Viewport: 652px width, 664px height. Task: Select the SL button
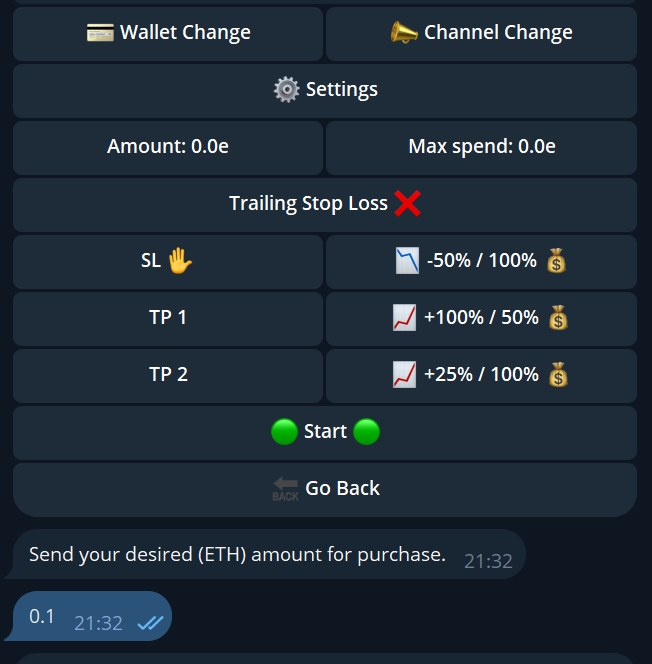[168, 261]
